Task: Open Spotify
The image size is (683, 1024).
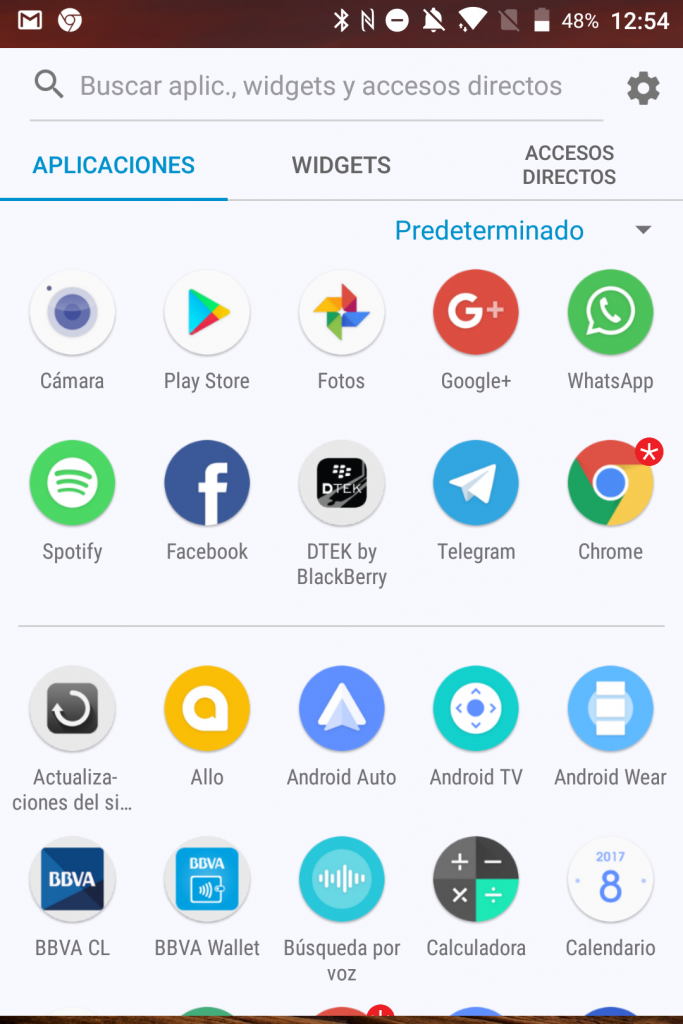Action: click(x=72, y=483)
